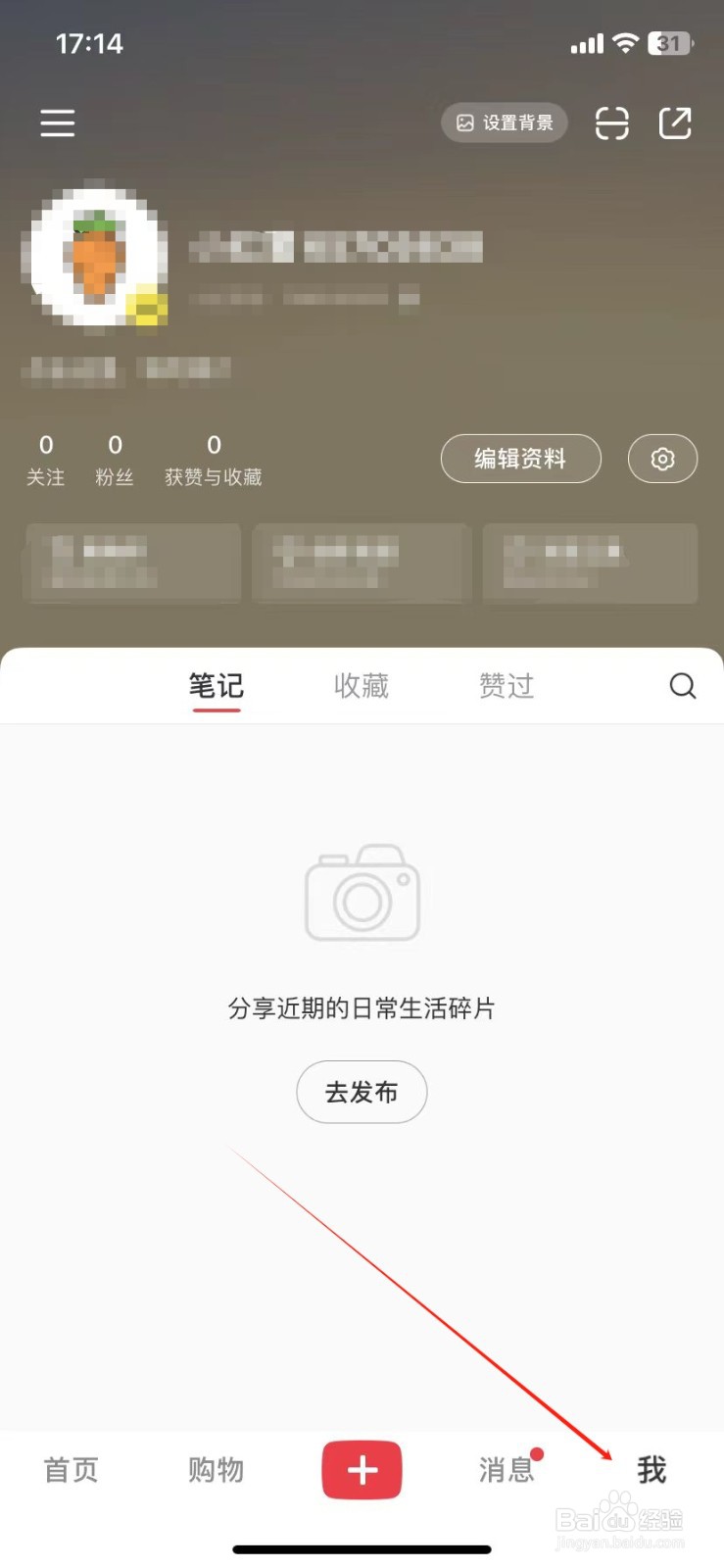Open the settings gear next to 编辑资料

tap(662, 459)
